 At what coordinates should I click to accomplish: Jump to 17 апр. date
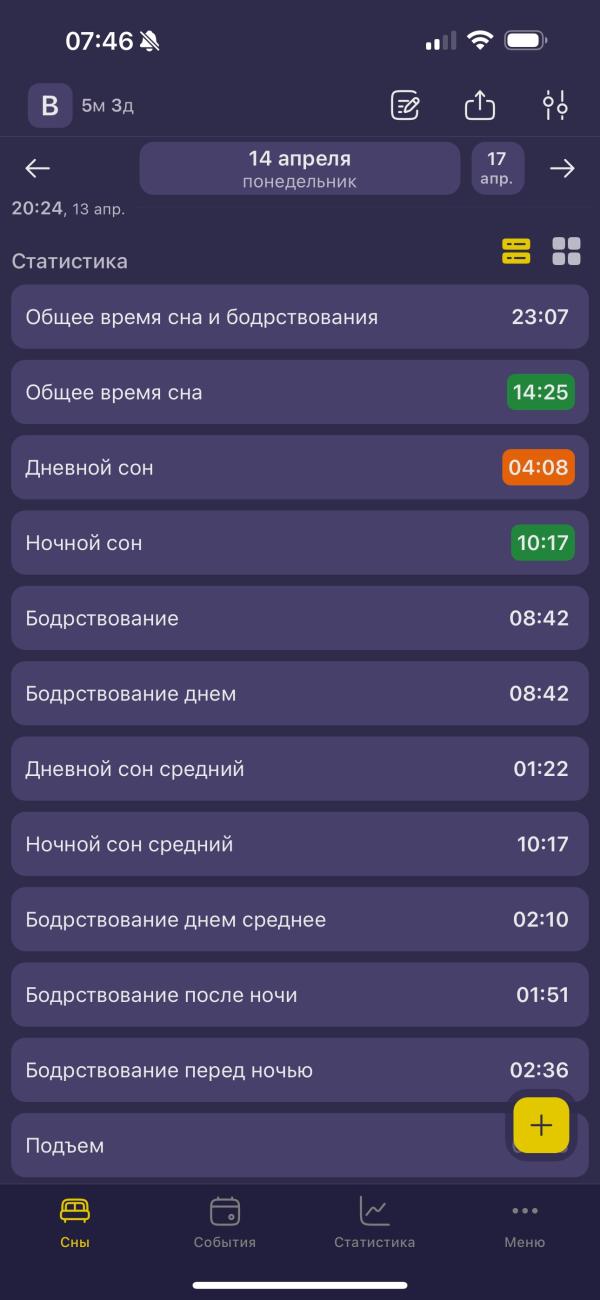(x=497, y=168)
